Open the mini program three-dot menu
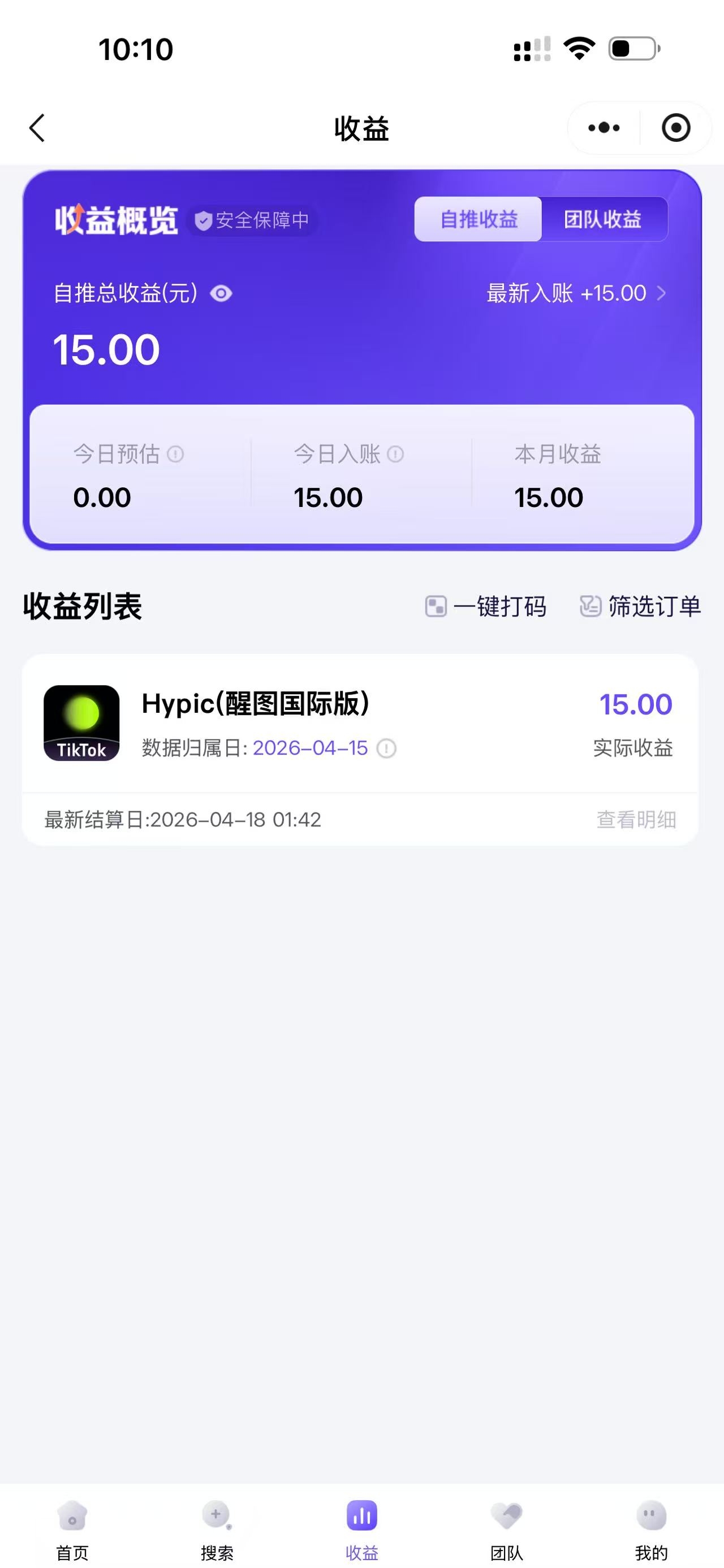 pos(604,128)
